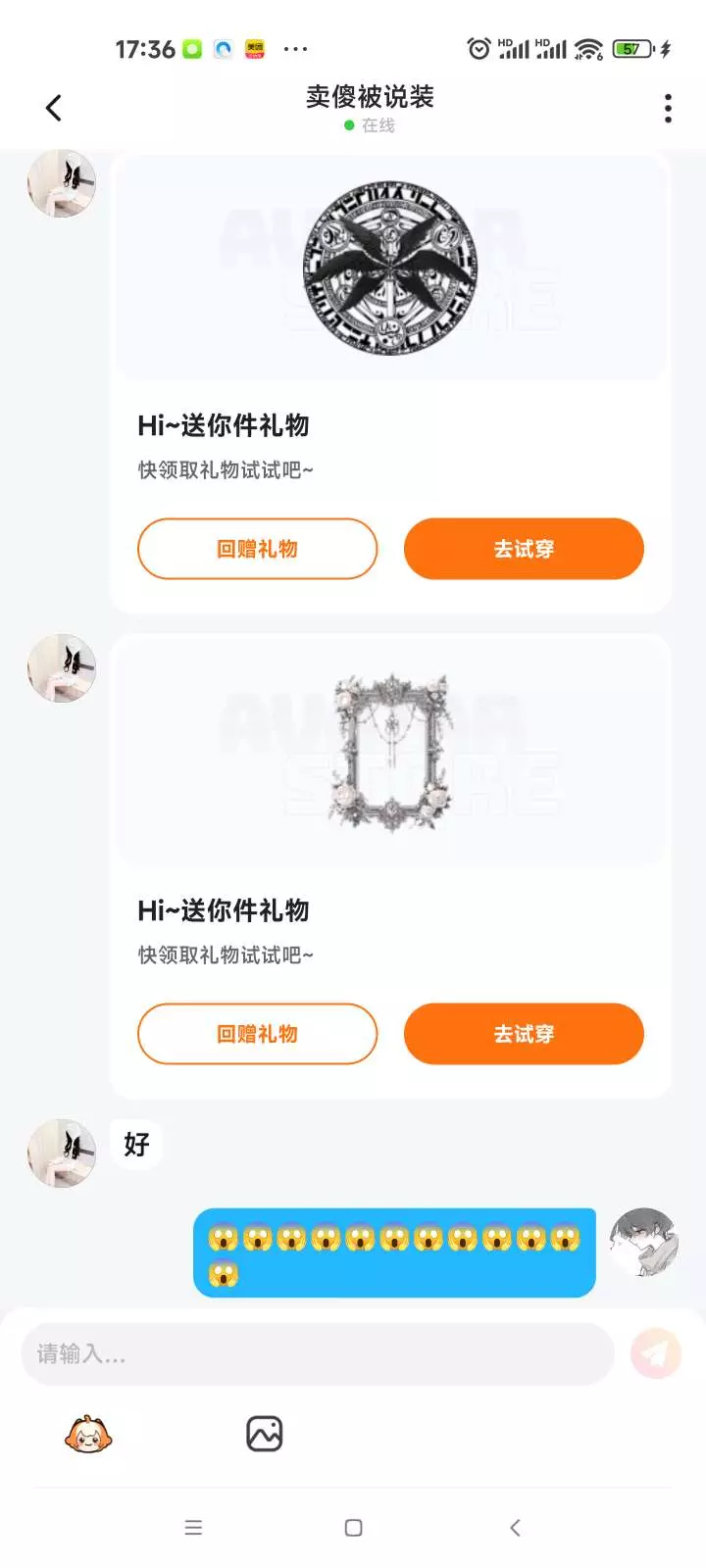Screen dimensions: 706x1568
Task: Tap 去试穿 on the ornate frame gift
Action: pyautogui.click(x=524, y=1034)
